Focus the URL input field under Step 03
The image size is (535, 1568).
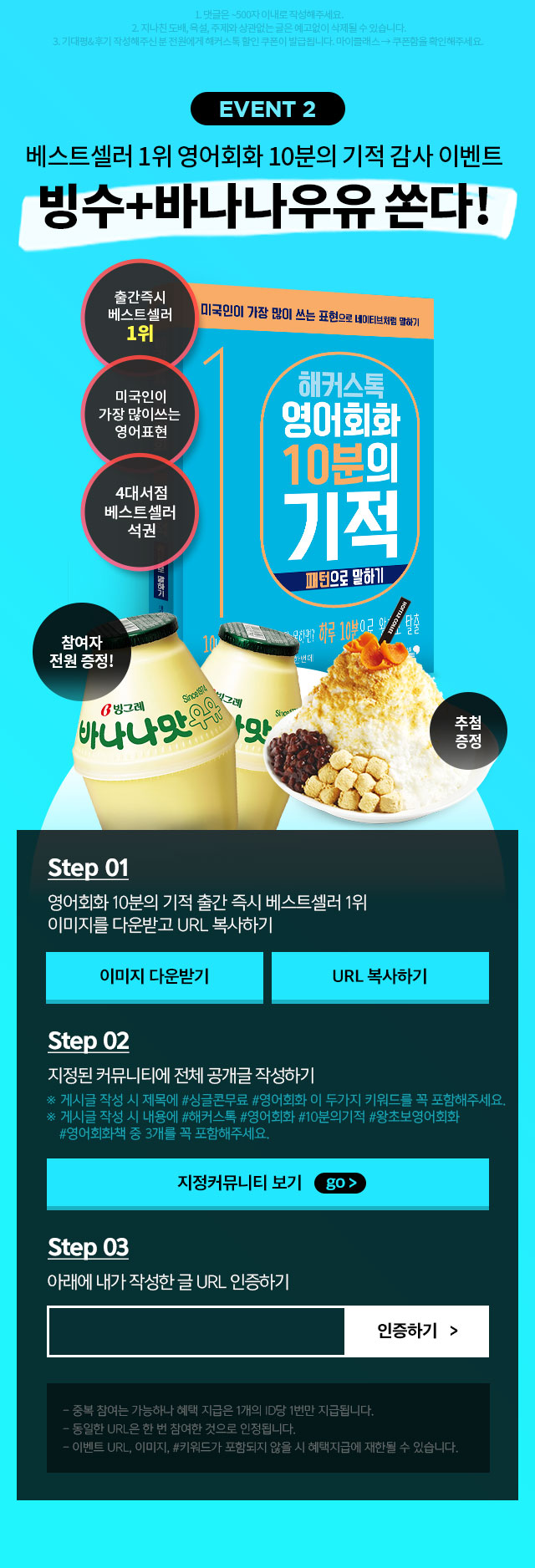click(197, 1331)
